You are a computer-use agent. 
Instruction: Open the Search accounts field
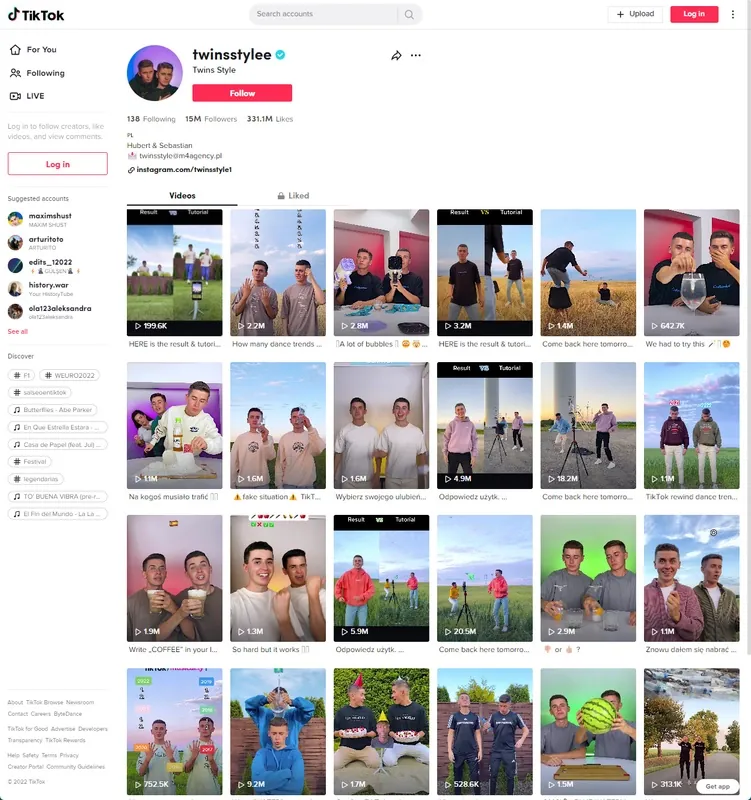[x=323, y=14]
